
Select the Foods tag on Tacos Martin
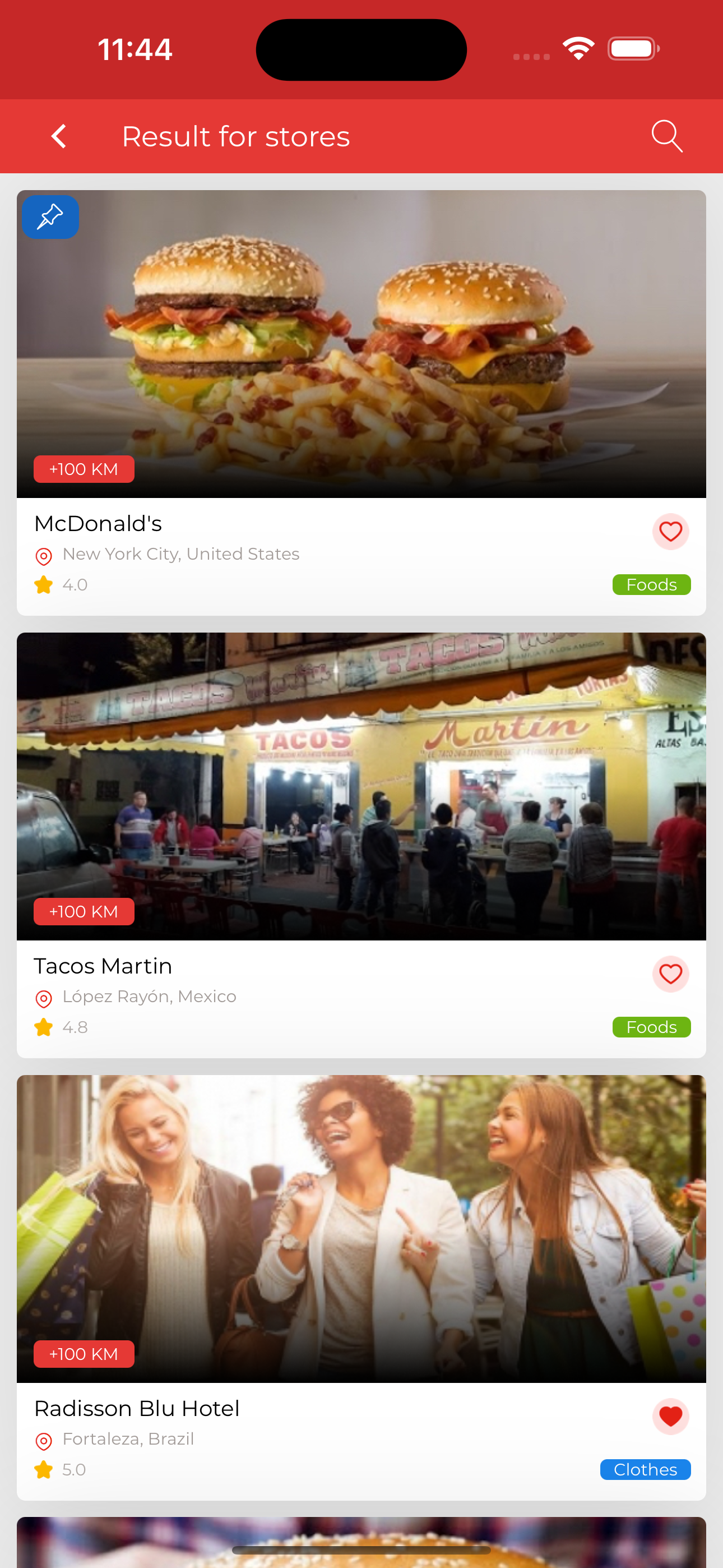[x=651, y=1027]
